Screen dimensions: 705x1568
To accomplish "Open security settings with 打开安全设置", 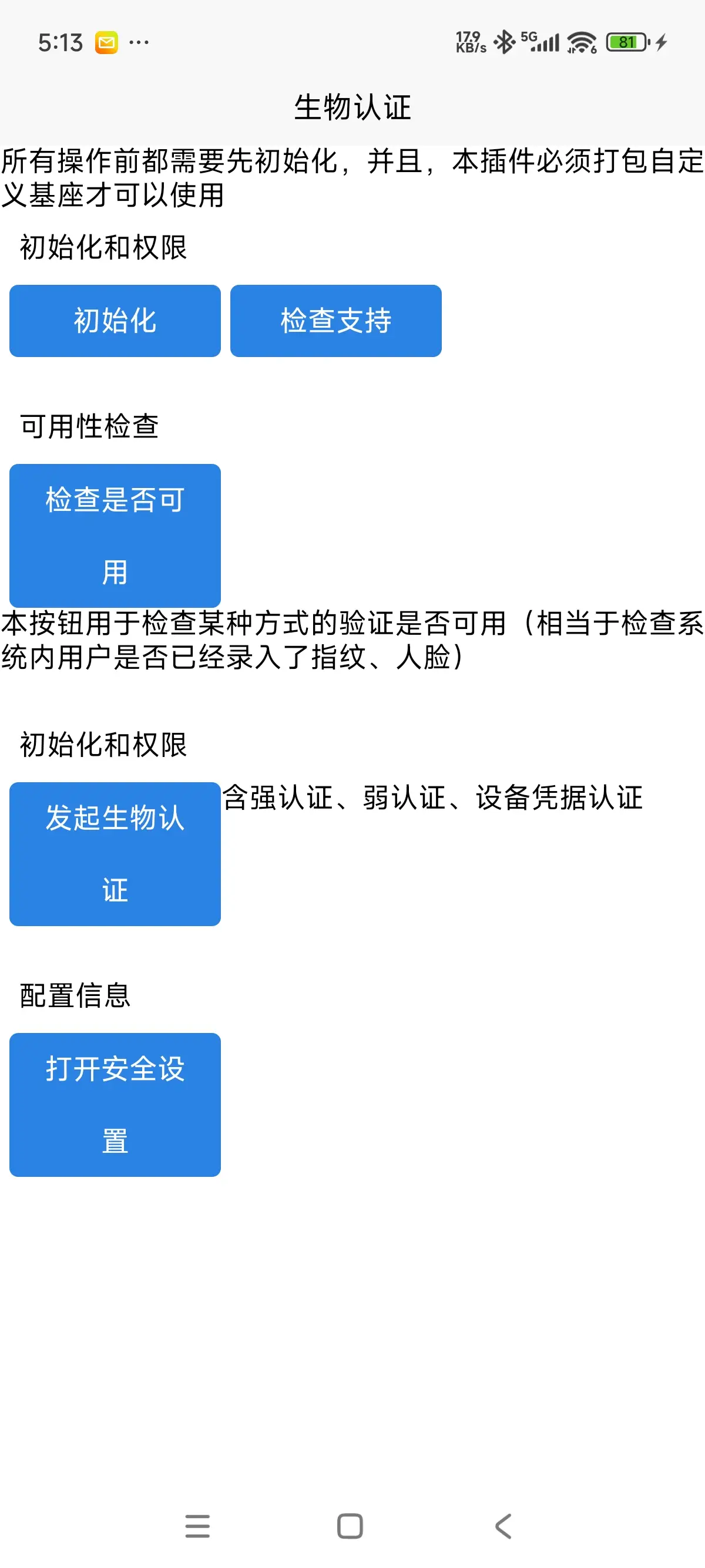I will (115, 1104).
